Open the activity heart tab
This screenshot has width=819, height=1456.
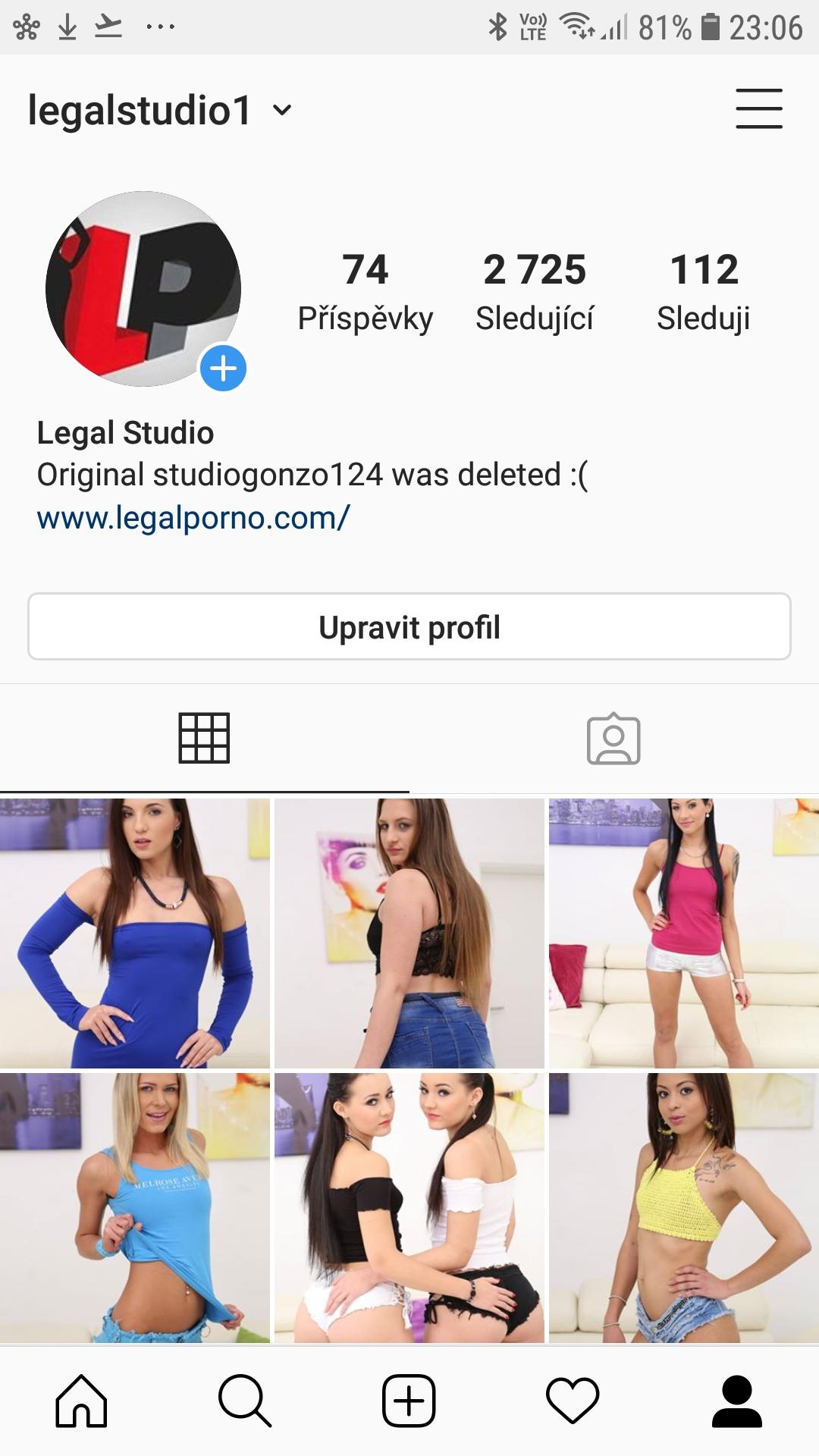573,1400
